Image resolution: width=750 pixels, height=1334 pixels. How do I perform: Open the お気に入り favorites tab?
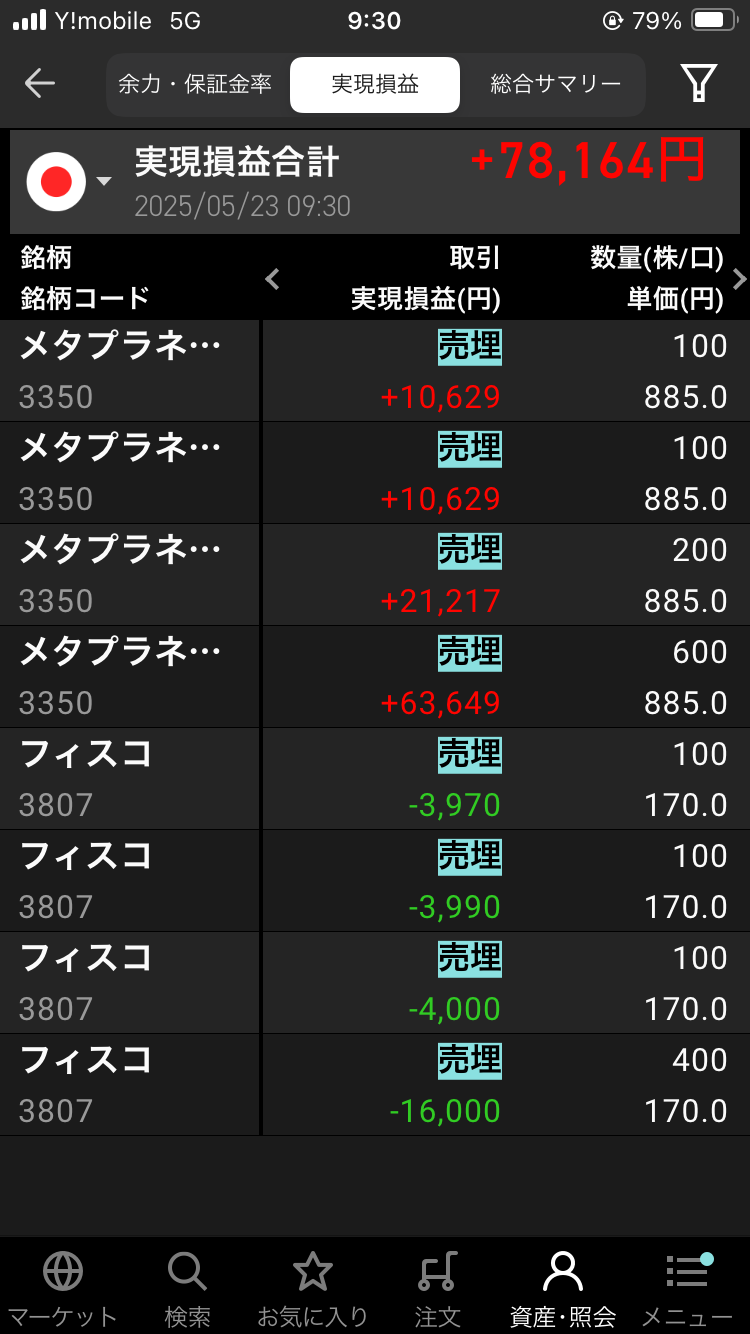[x=312, y=1289]
